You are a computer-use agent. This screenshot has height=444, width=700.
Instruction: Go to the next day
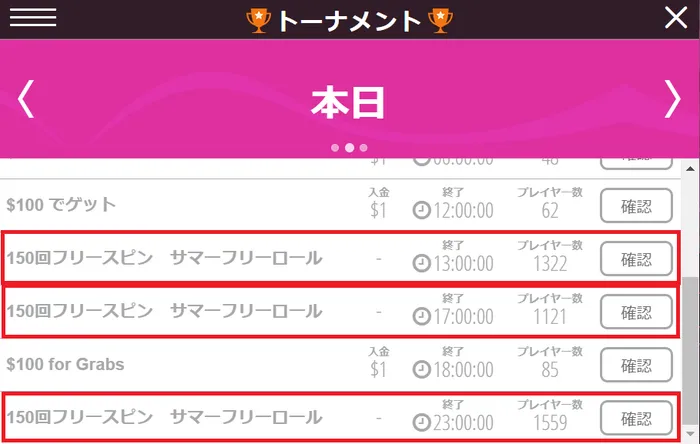(x=672, y=100)
